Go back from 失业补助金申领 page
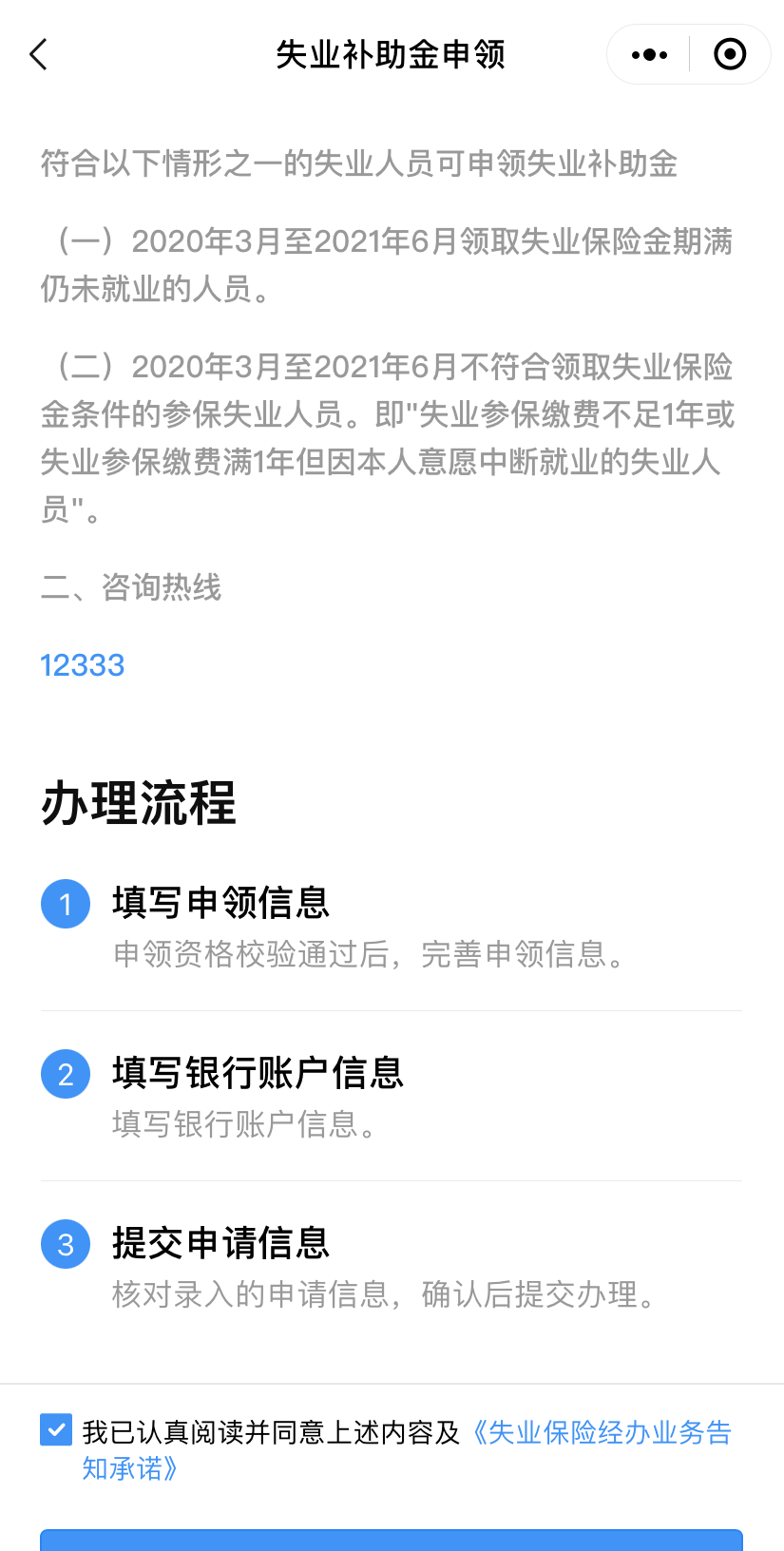This screenshot has height=1551, width=784. point(39,55)
